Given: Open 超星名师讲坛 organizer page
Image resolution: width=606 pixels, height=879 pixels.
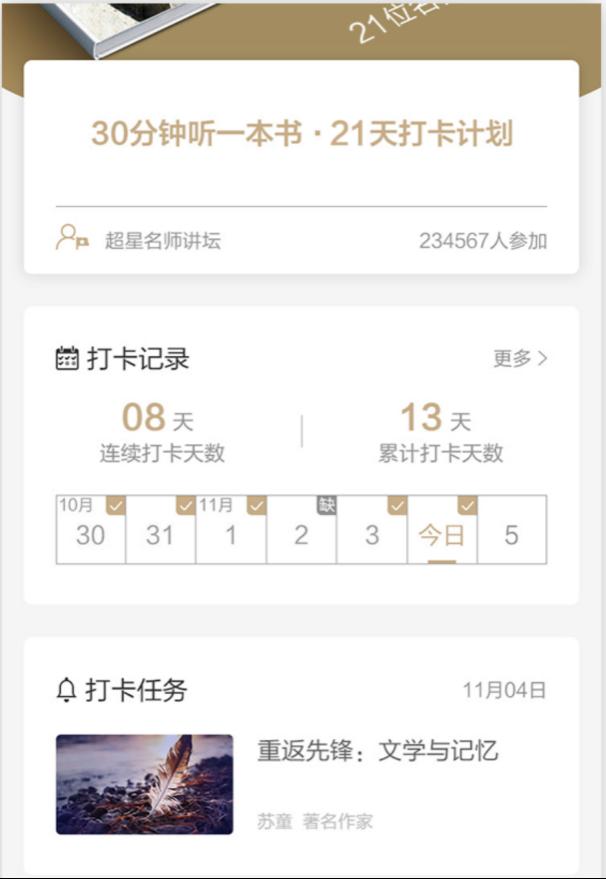Looking at the screenshot, I should point(162,240).
